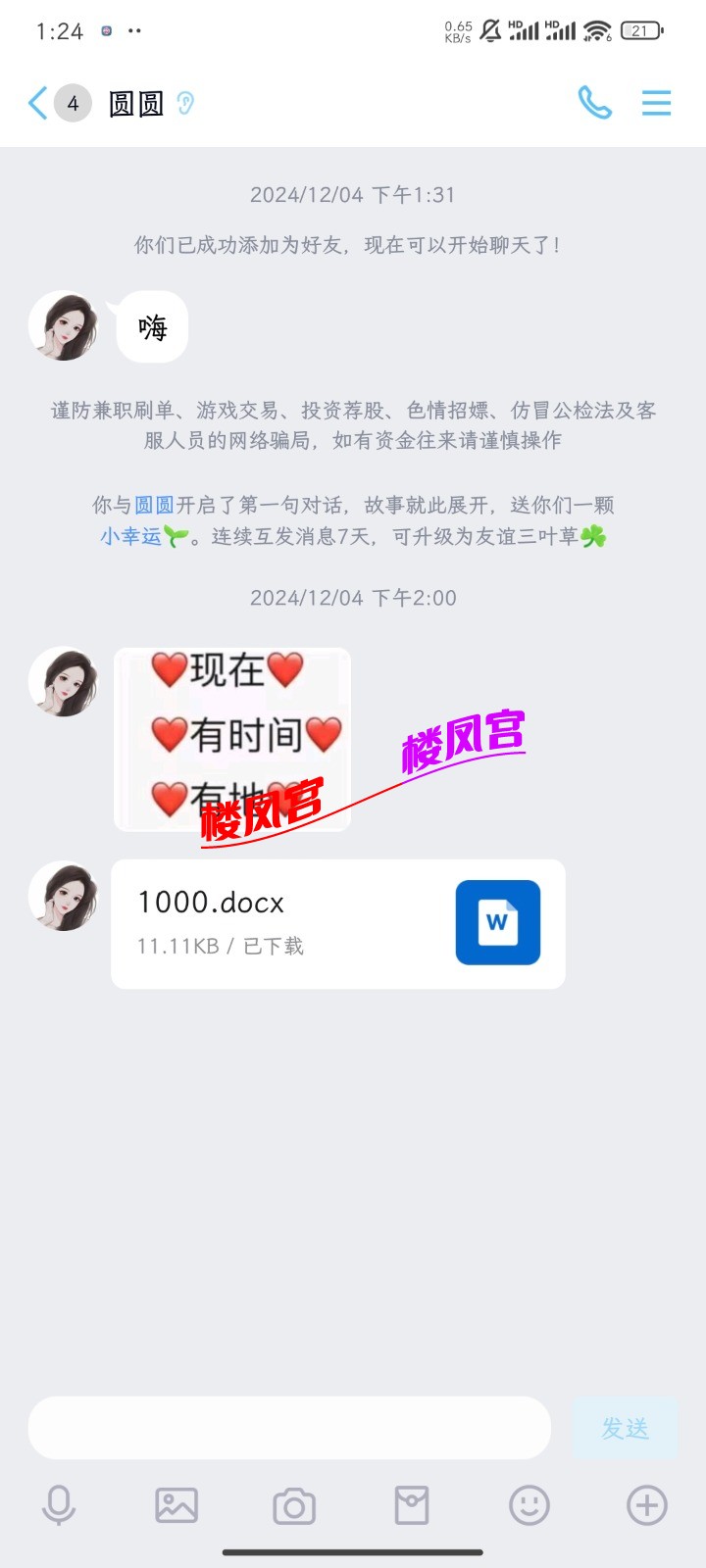Start a voice call with 圆圆
This screenshot has height=1568, width=706.
[594, 103]
